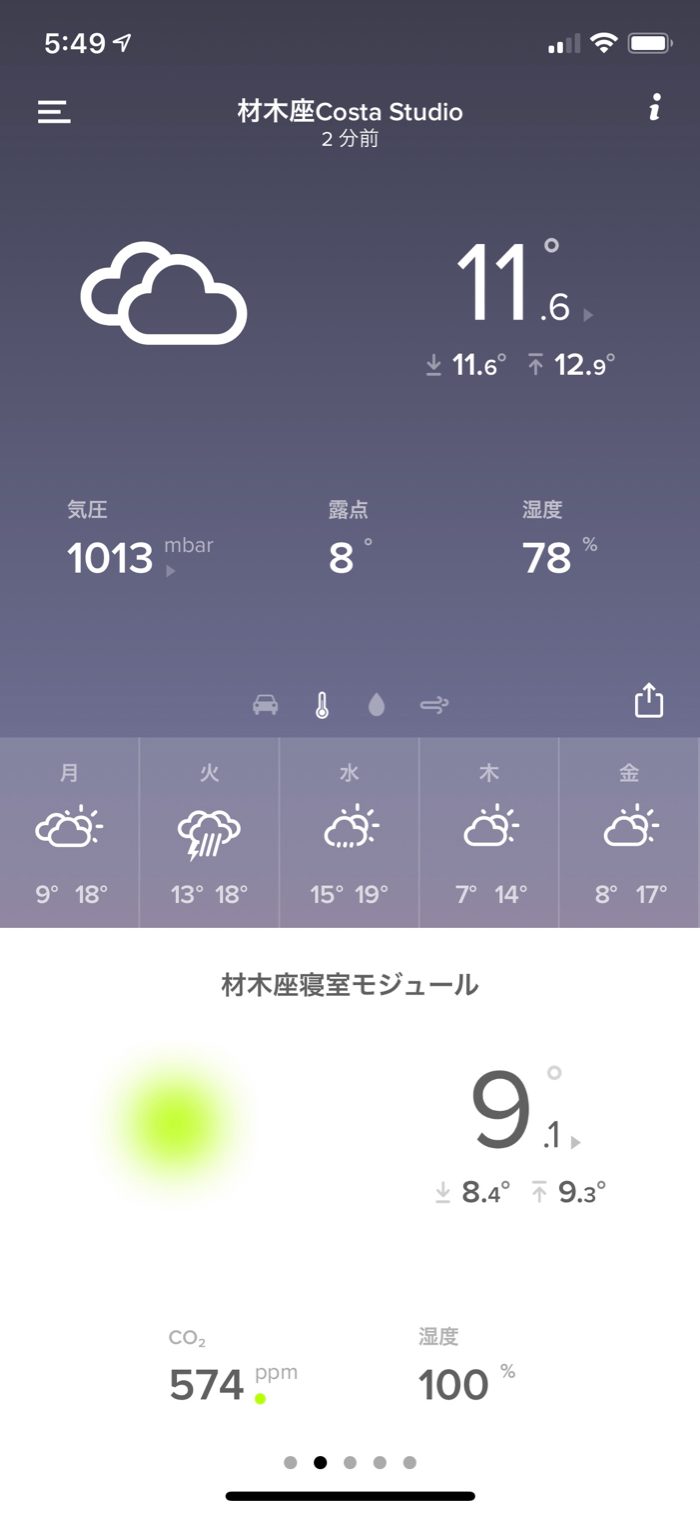
Task: Switch to the wind view
Action: click(434, 706)
